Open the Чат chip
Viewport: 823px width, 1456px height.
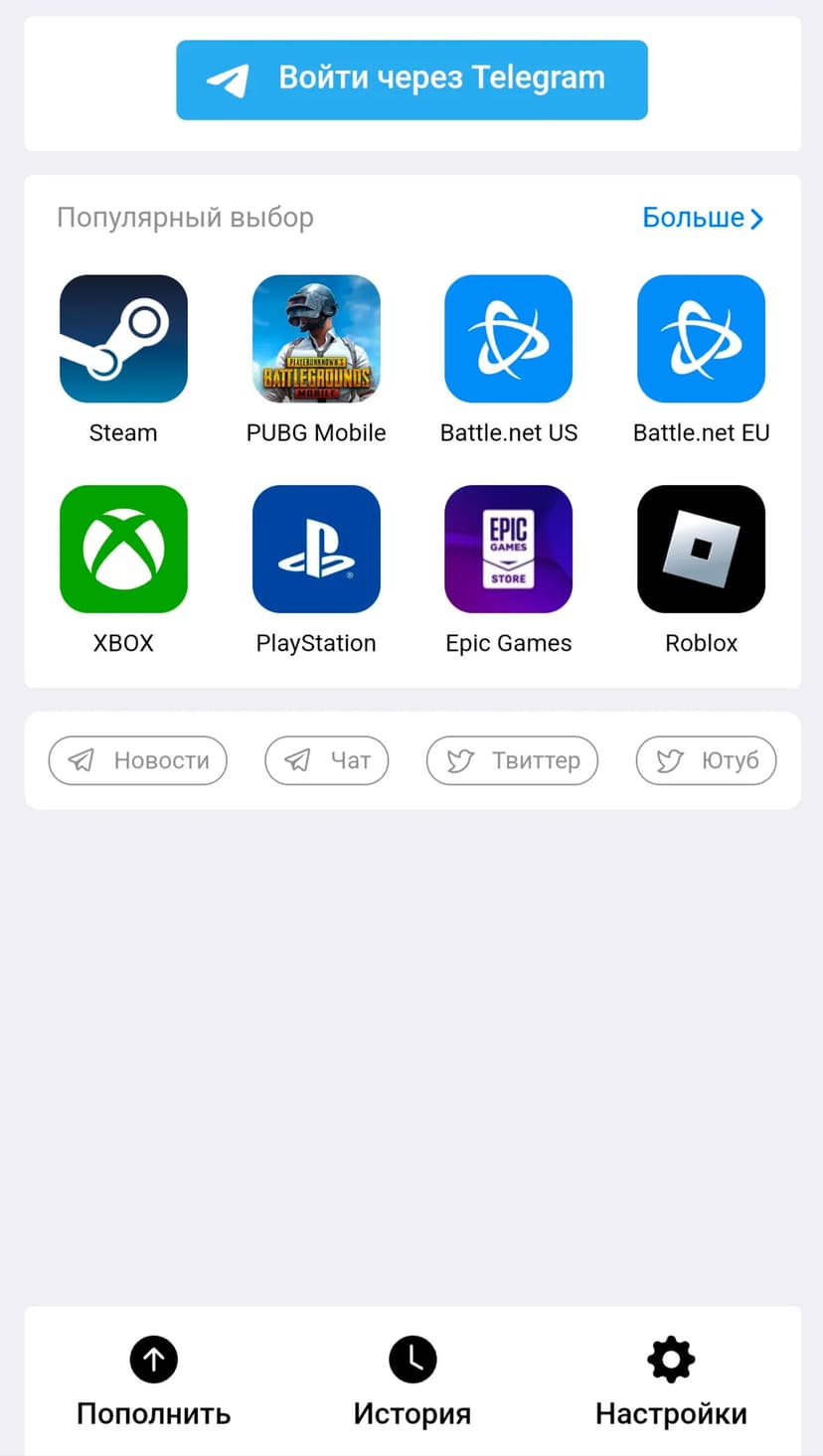[326, 760]
